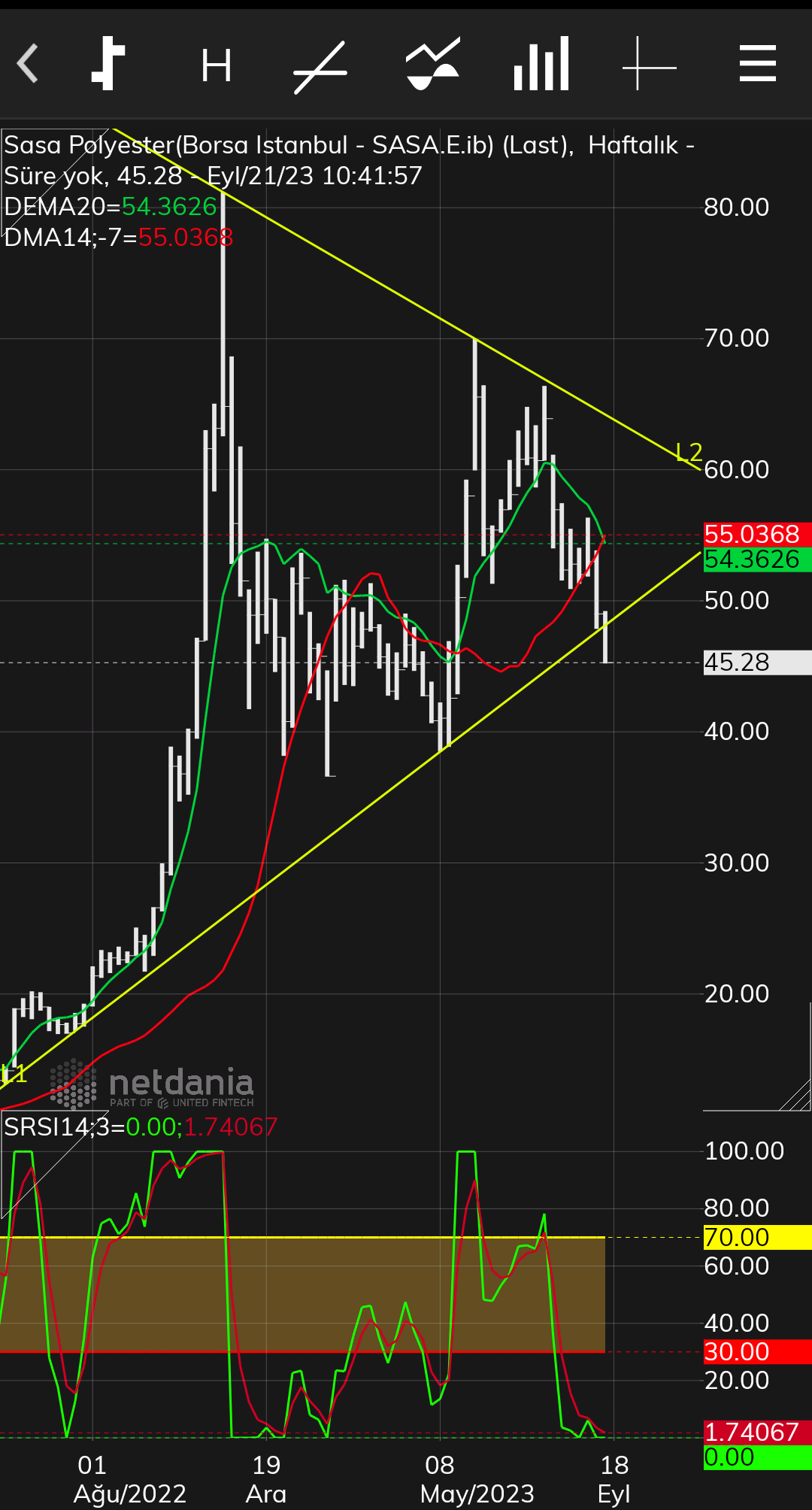Viewport: 812px width, 1510px height.
Task: Open the indicators and studies menu
Action: (x=433, y=64)
